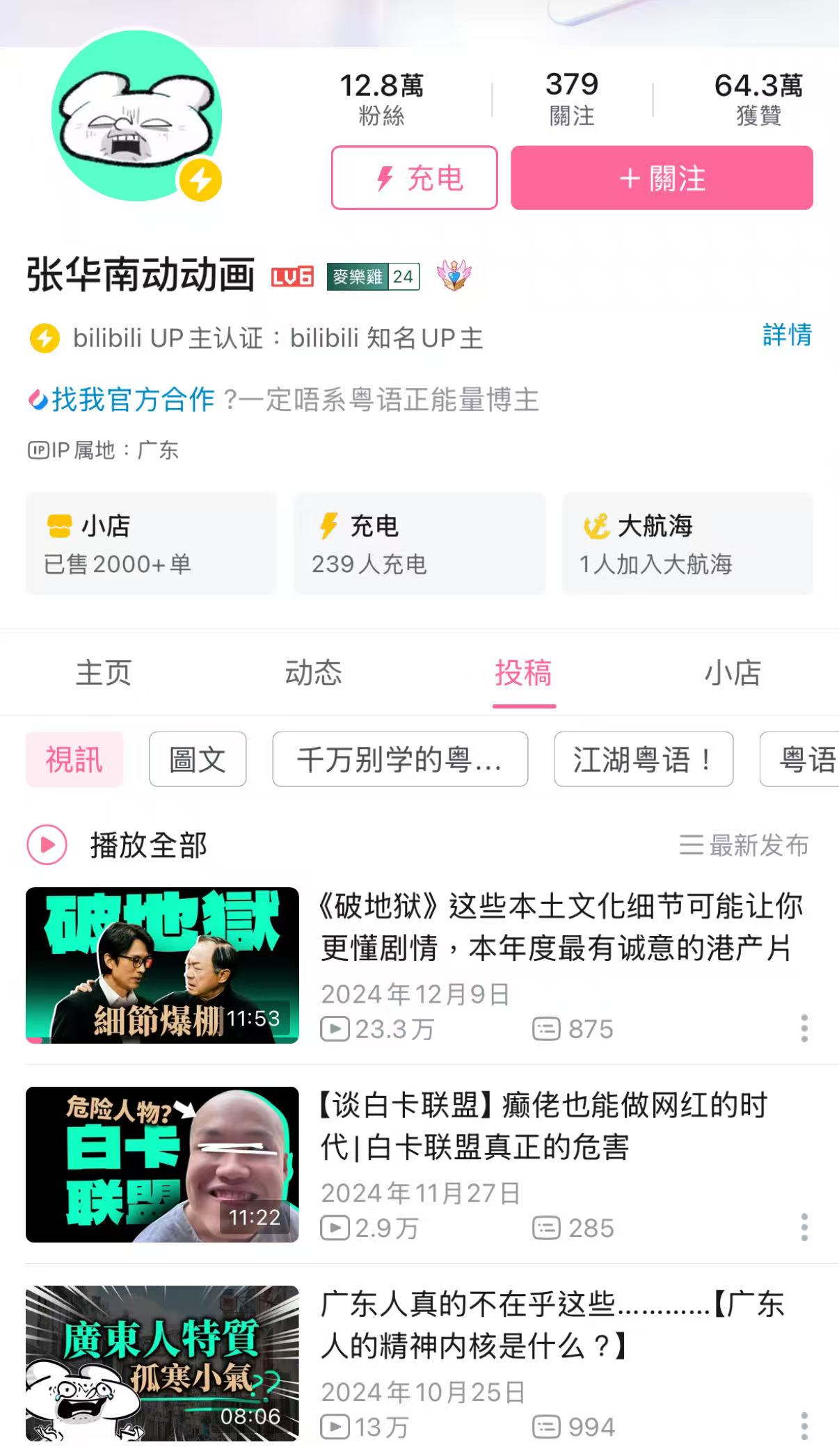Image resolution: width=839 pixels, height=1456 pixels.
Task: Follow 张华南动动画 with the 關注 button
Action: [x=662, y=178]
